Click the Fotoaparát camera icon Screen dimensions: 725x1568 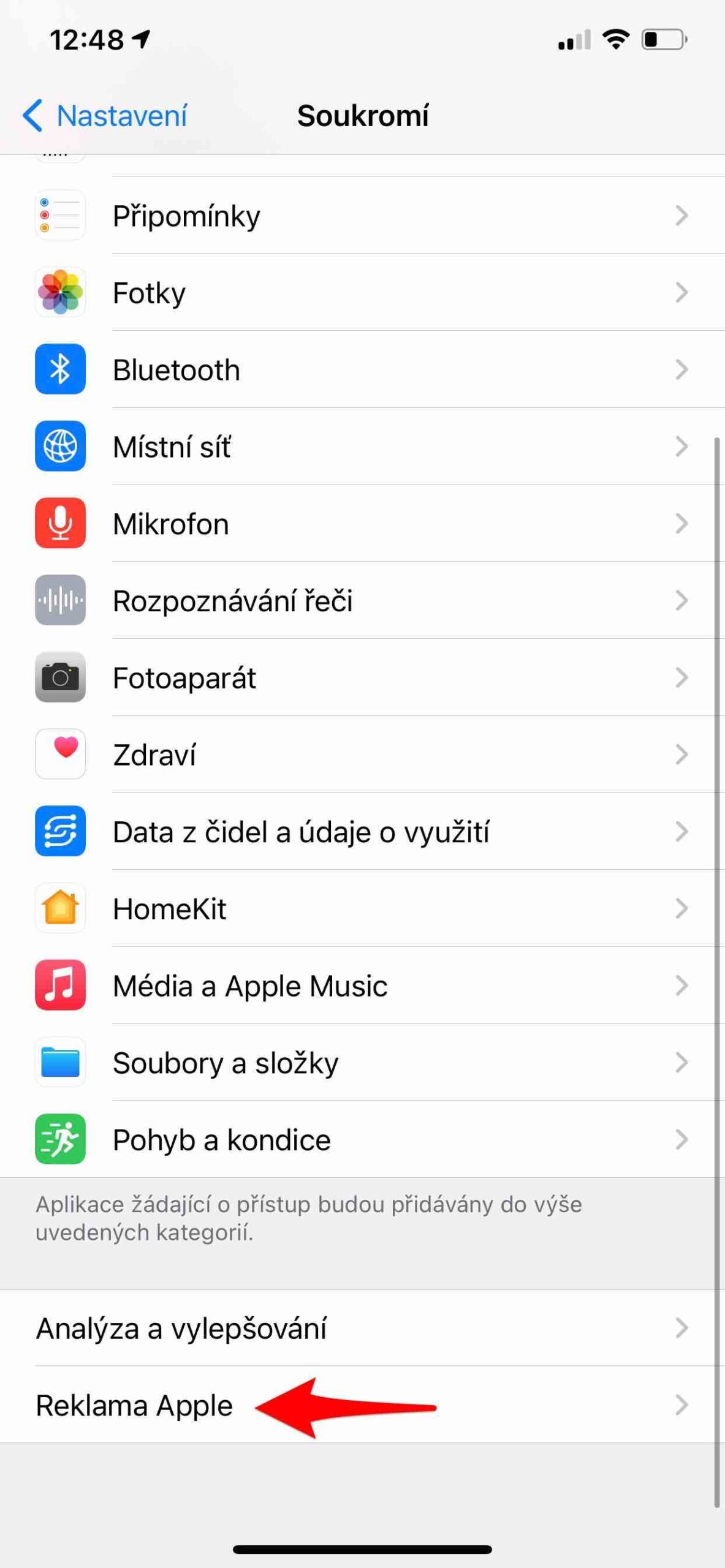59,677
